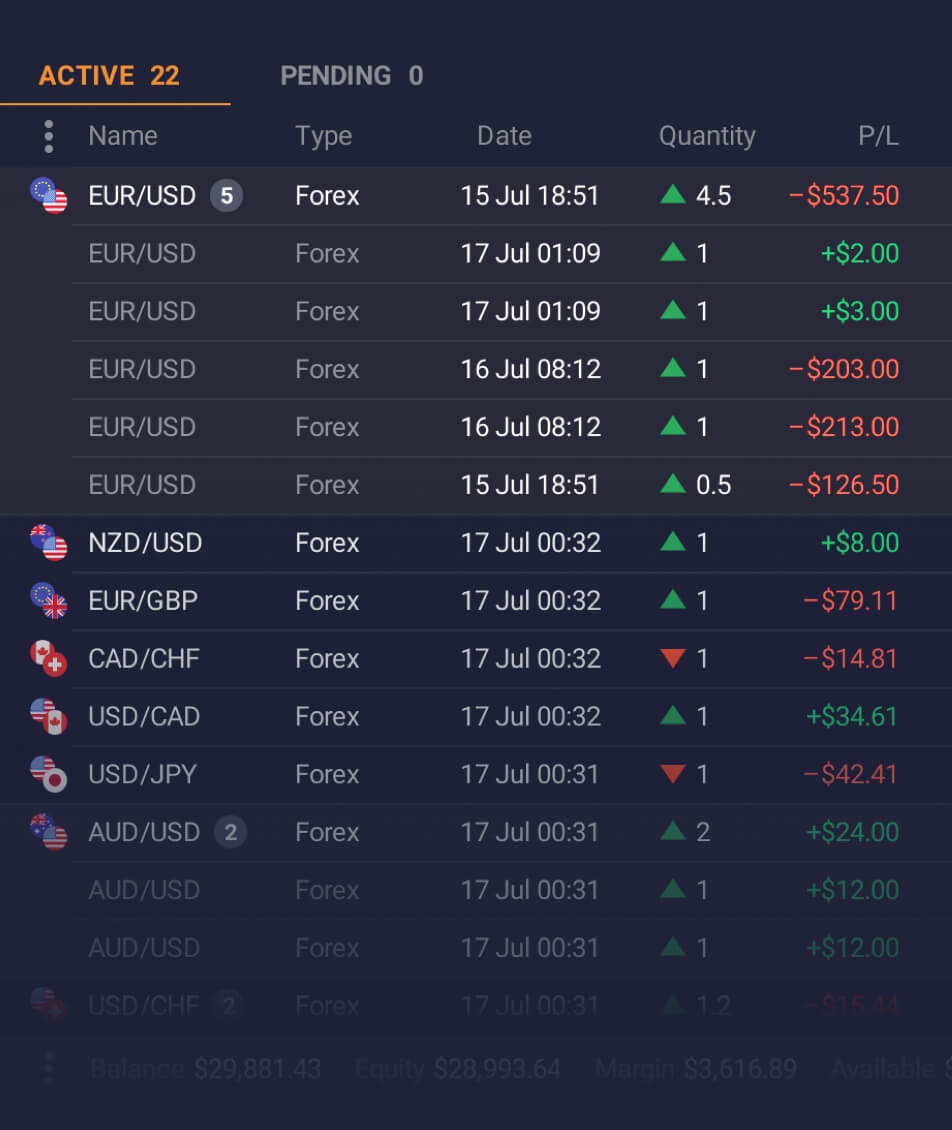
Task: Collapse the AUD/USD group with 2 positions
Action: coord(231,832)
